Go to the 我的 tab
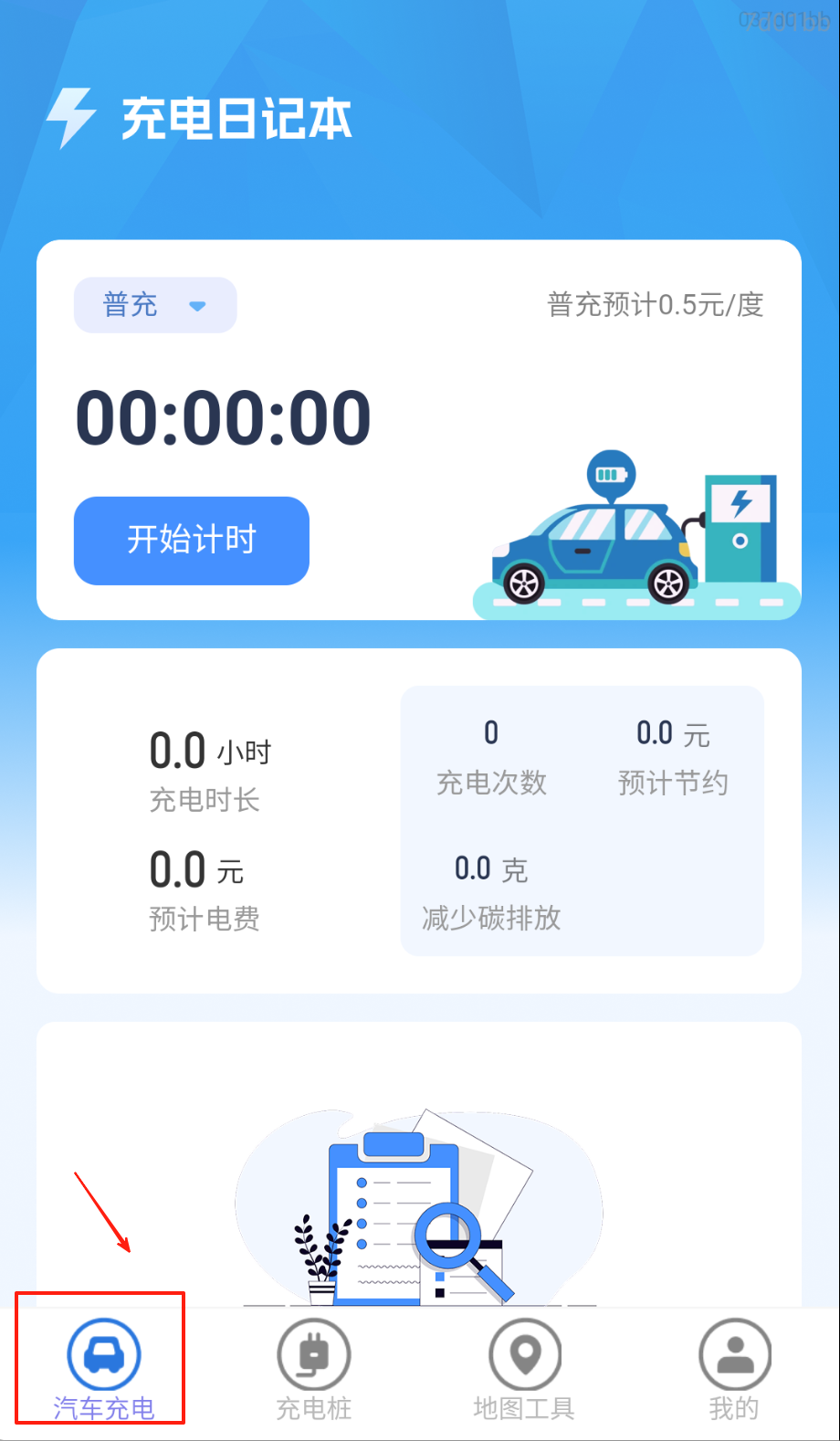 coord(734,1369)
